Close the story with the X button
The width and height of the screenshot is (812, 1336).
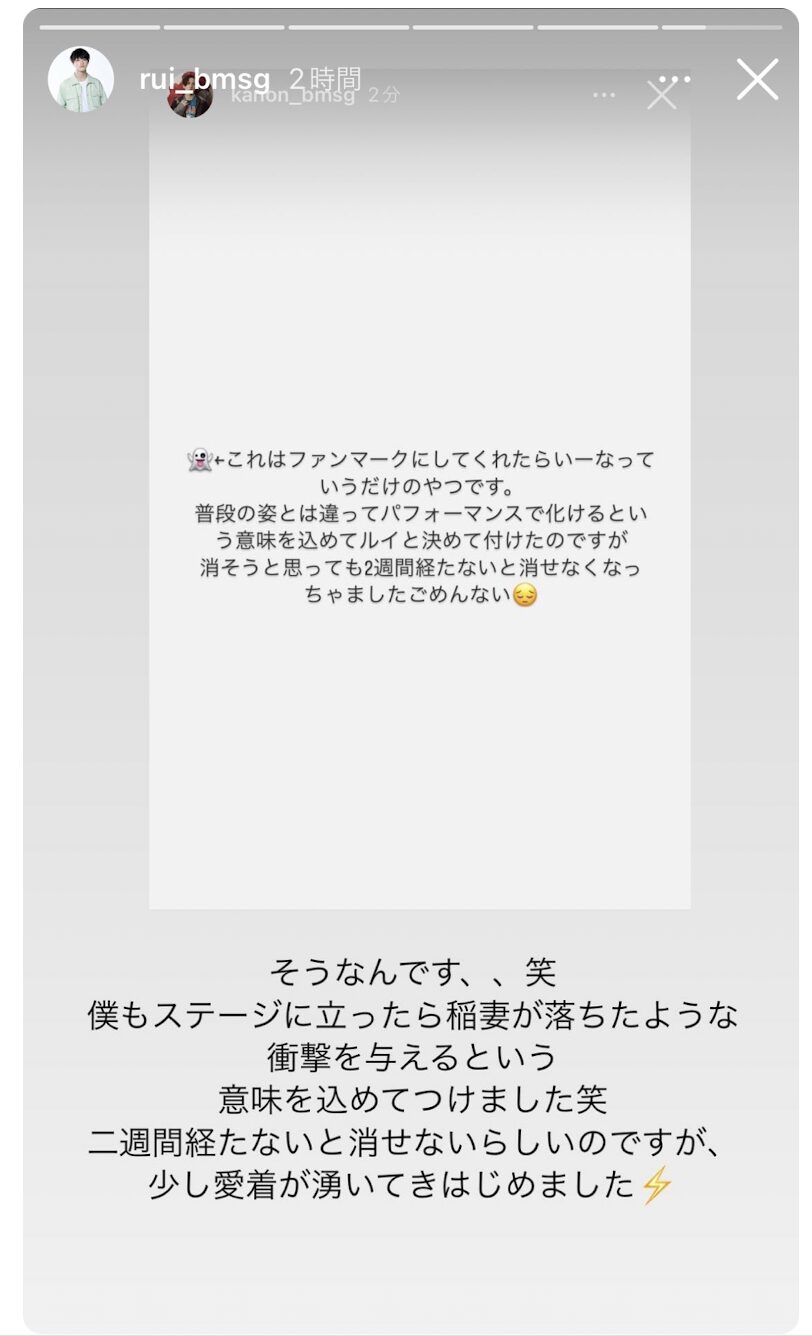[x=757, y=79]
